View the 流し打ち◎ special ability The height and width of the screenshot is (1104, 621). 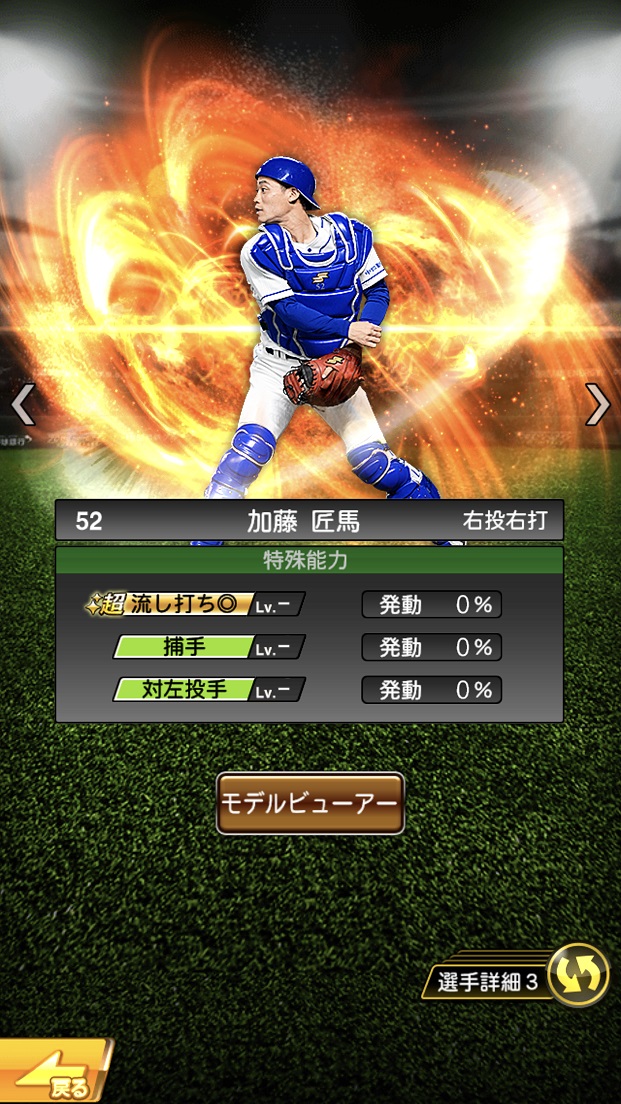195,605
